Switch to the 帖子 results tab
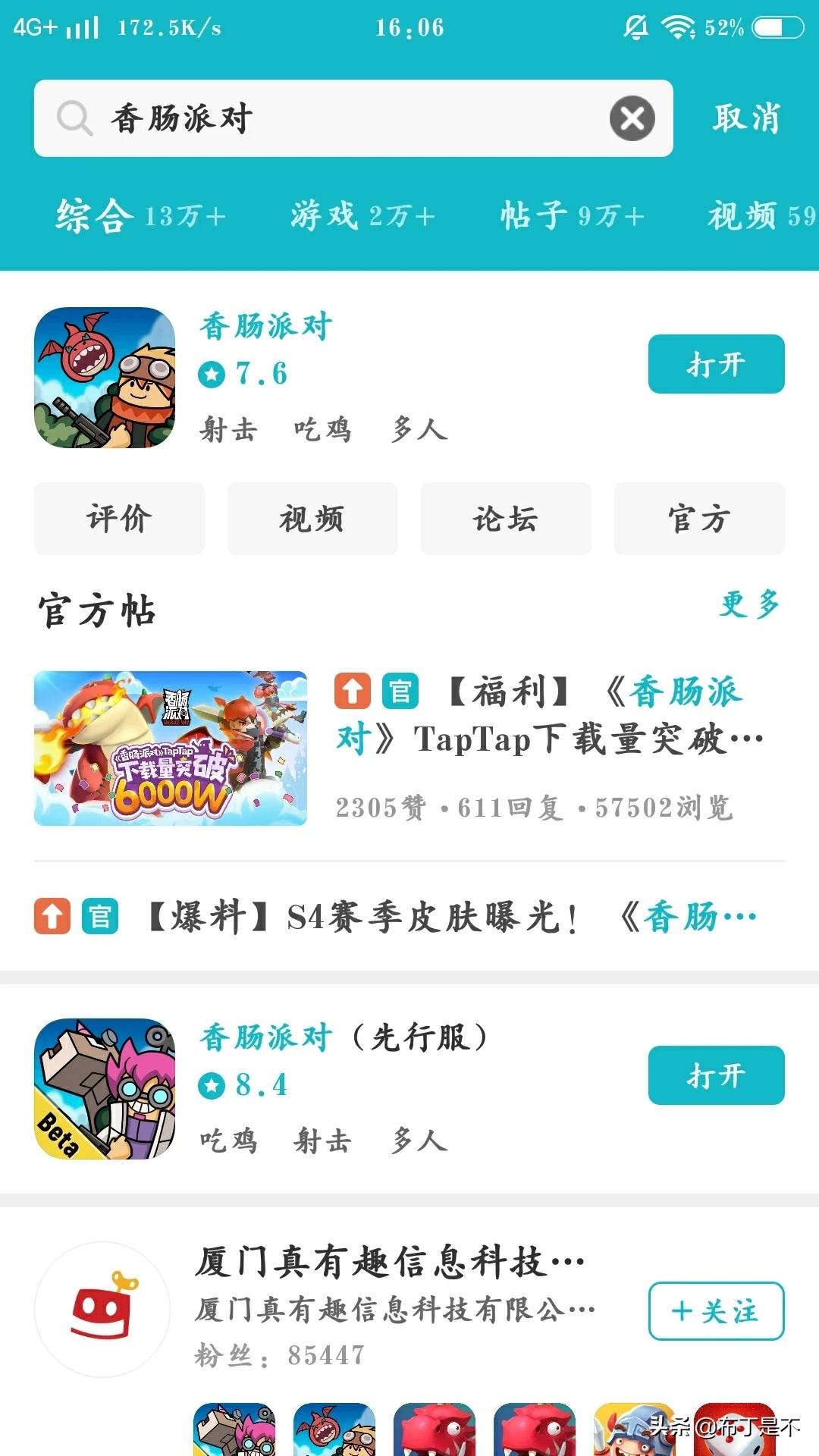 (x=572, y=216)
